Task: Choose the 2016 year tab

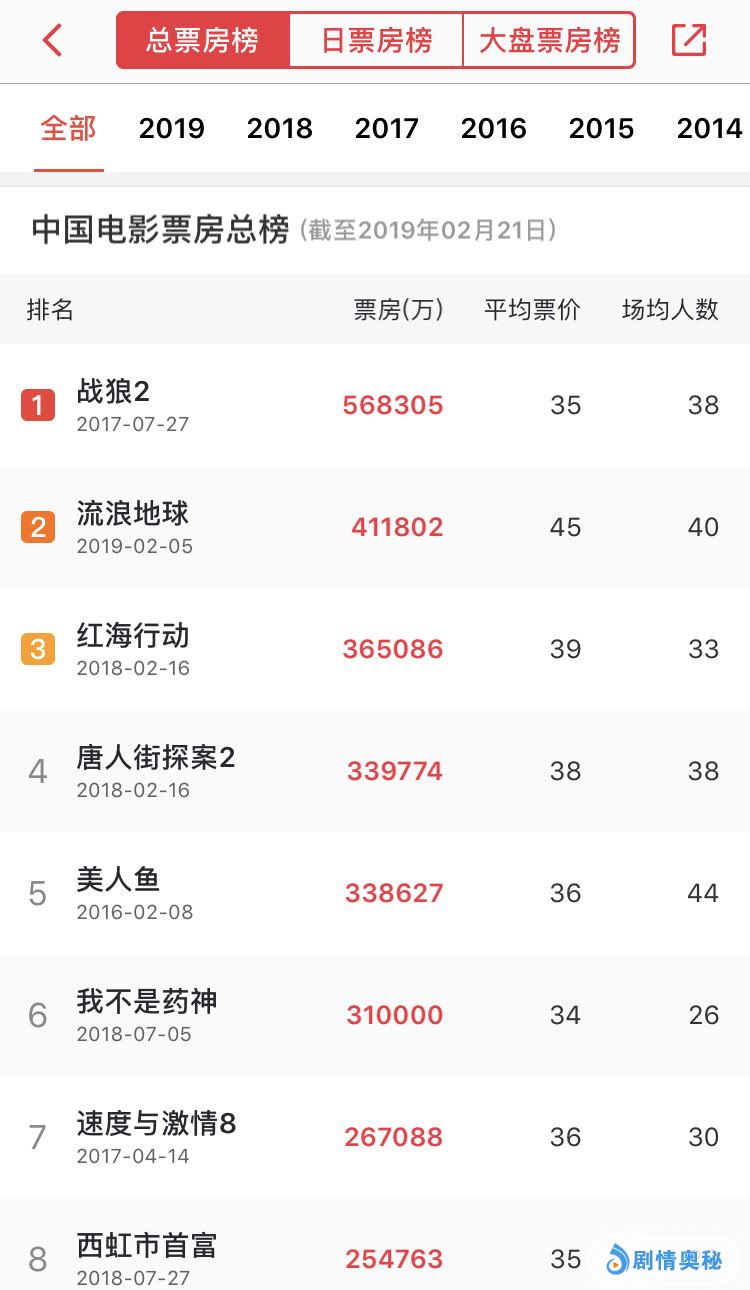Action: pos(494,128)
